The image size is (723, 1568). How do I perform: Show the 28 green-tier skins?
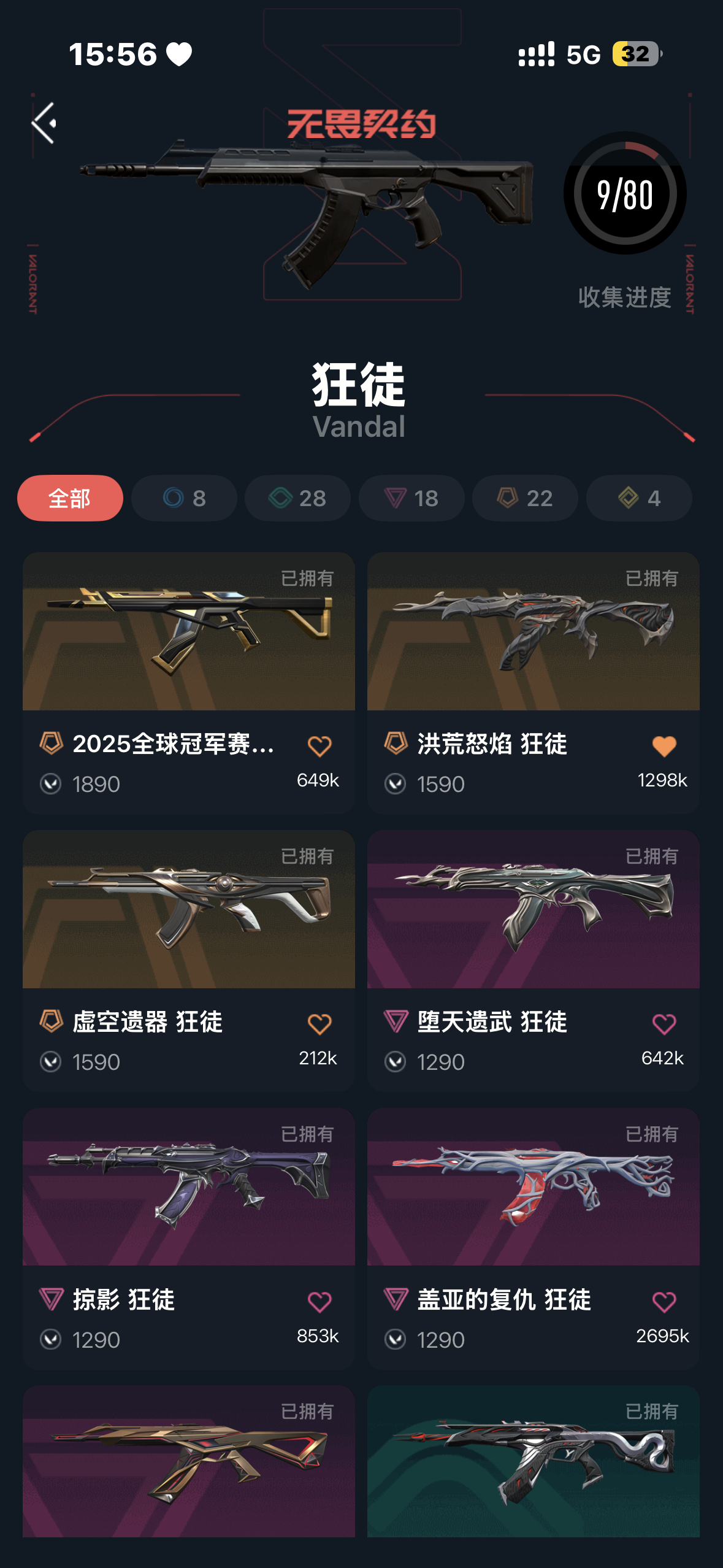tap(297, 498)
